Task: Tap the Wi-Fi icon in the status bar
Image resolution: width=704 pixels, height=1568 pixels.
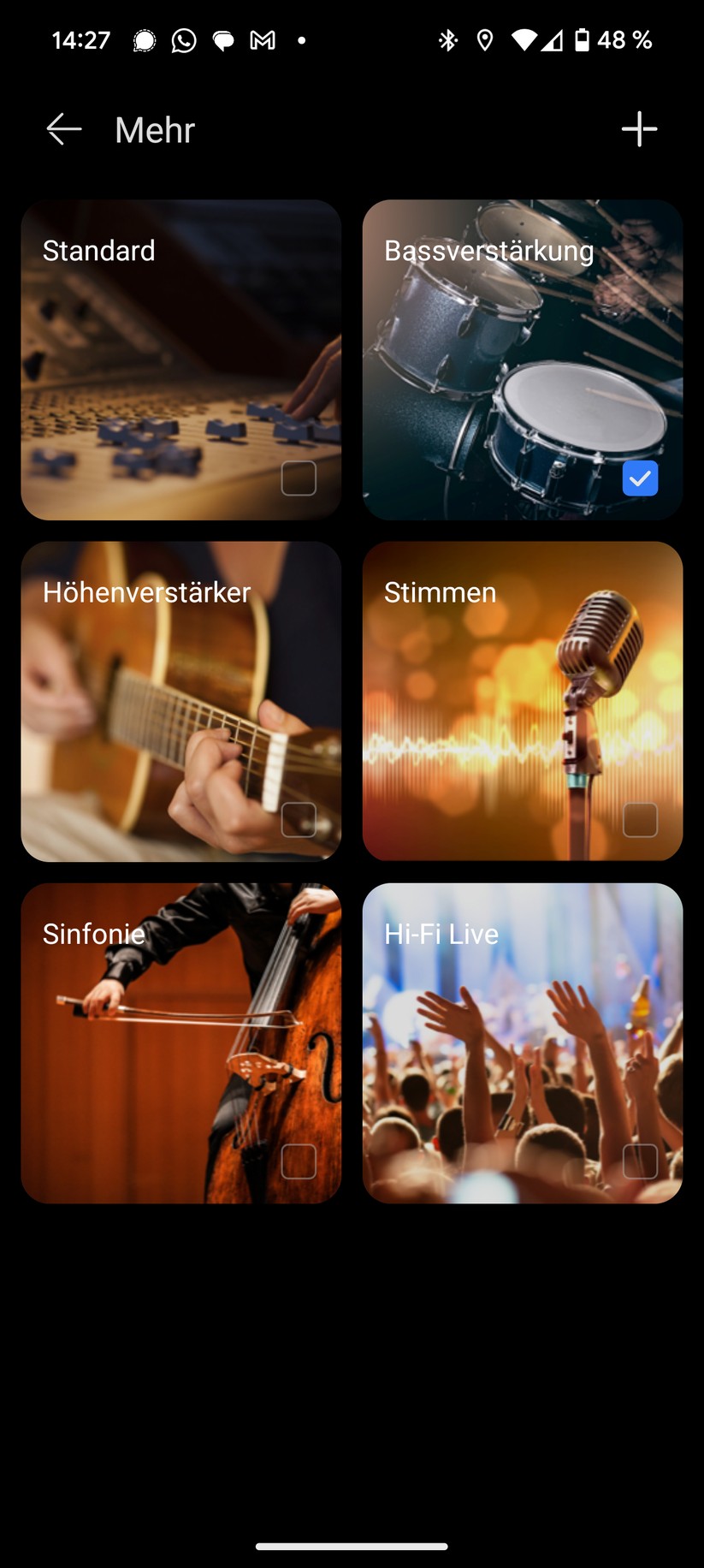Action: pos(524,39)
